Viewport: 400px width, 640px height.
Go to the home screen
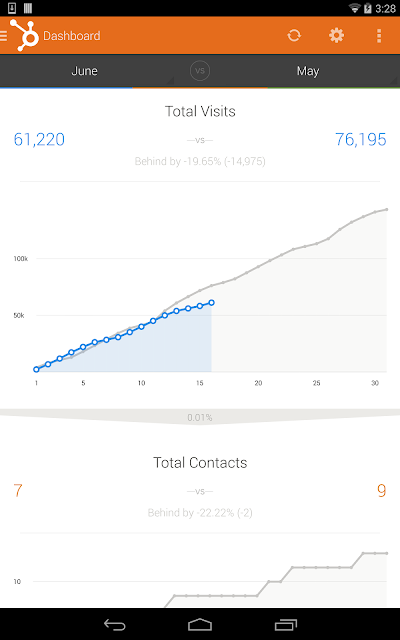(x=200, y=624)
